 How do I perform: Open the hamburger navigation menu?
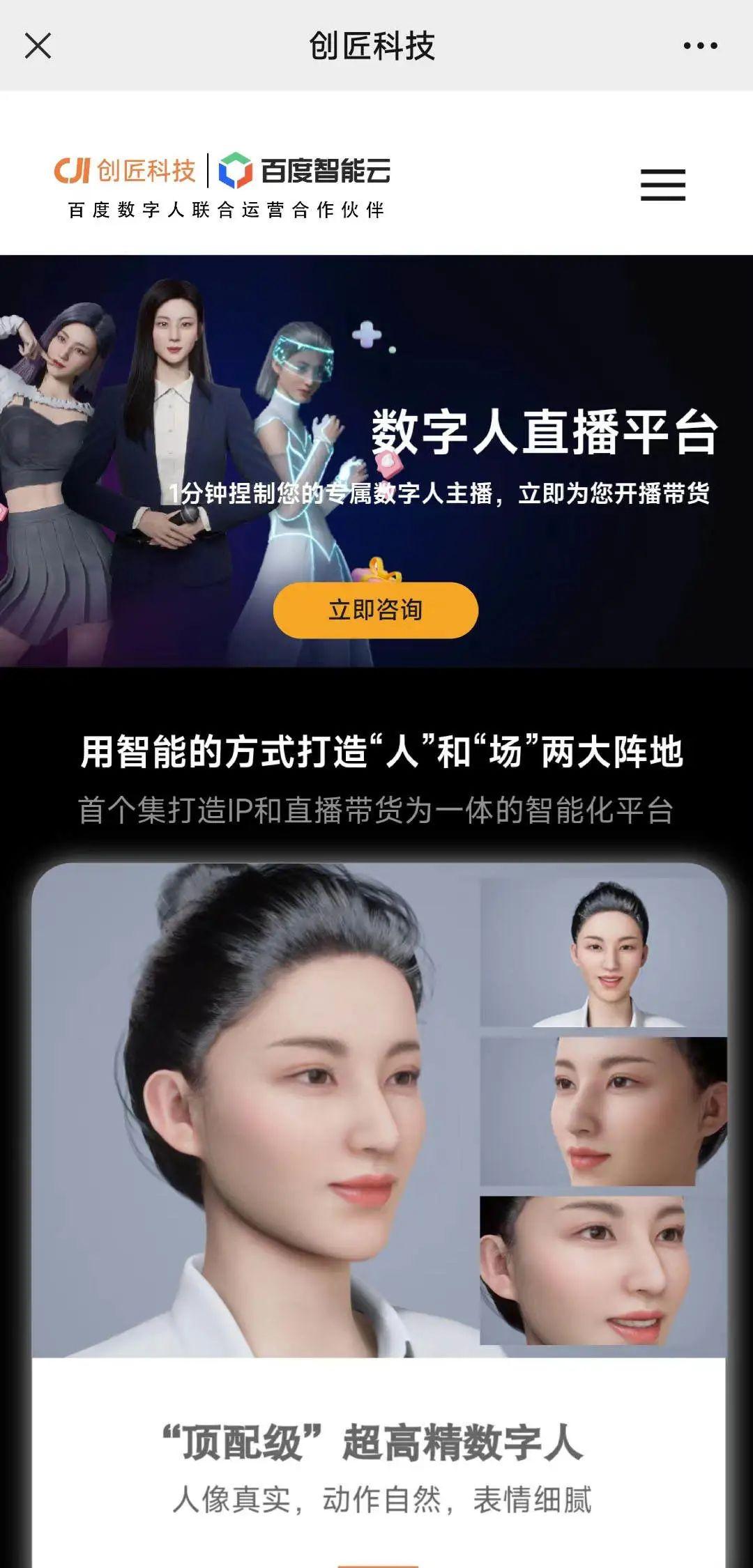(x=662, y=185)
